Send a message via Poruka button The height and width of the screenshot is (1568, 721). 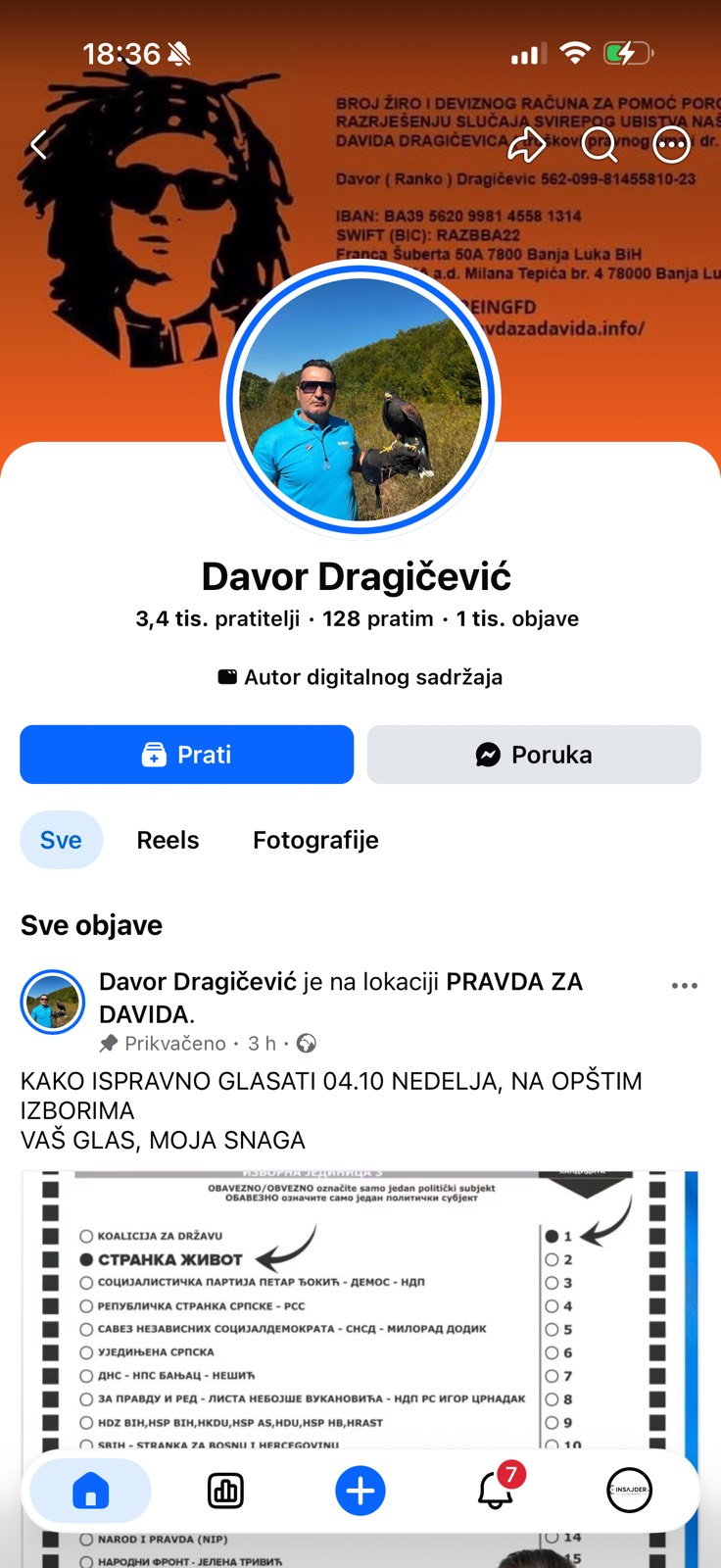(534, 755)
